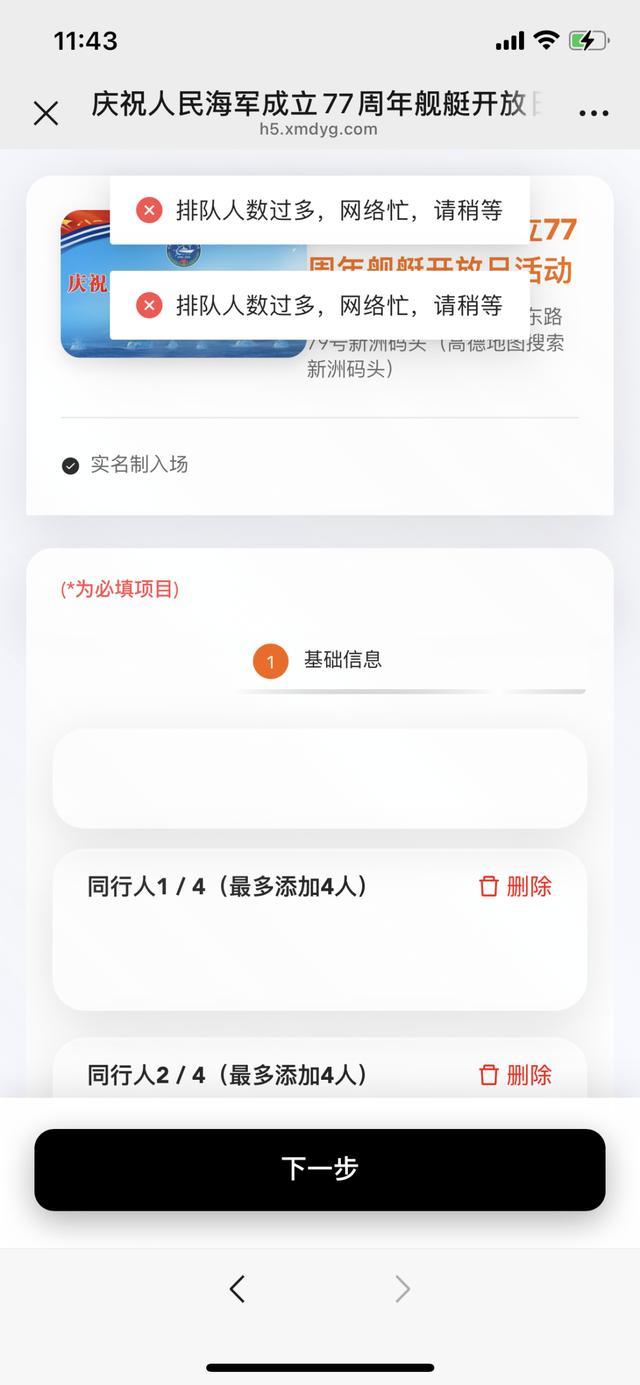The width and height of the screenshot is (640, 1385).
Task: Go back to the previous web page
Action: pyautogui.click(x=237, y=1289)
